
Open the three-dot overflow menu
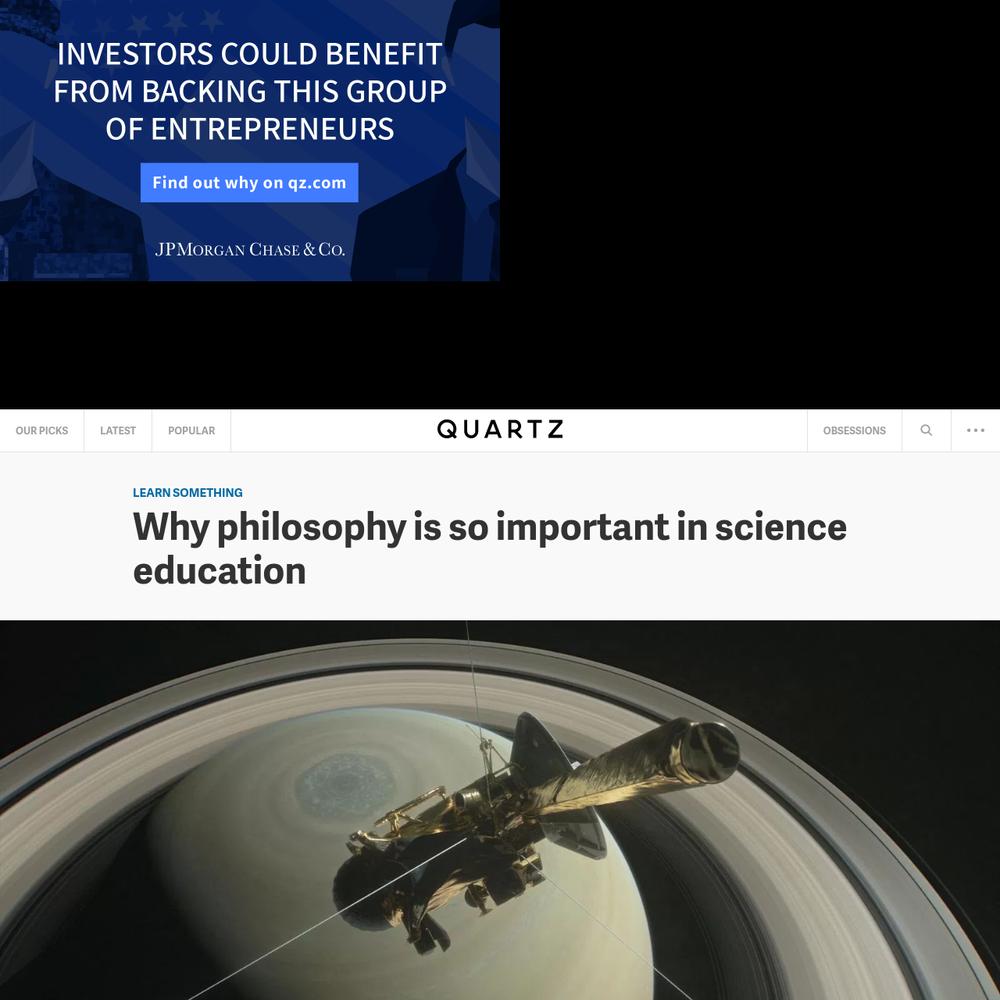coord(975,431)
